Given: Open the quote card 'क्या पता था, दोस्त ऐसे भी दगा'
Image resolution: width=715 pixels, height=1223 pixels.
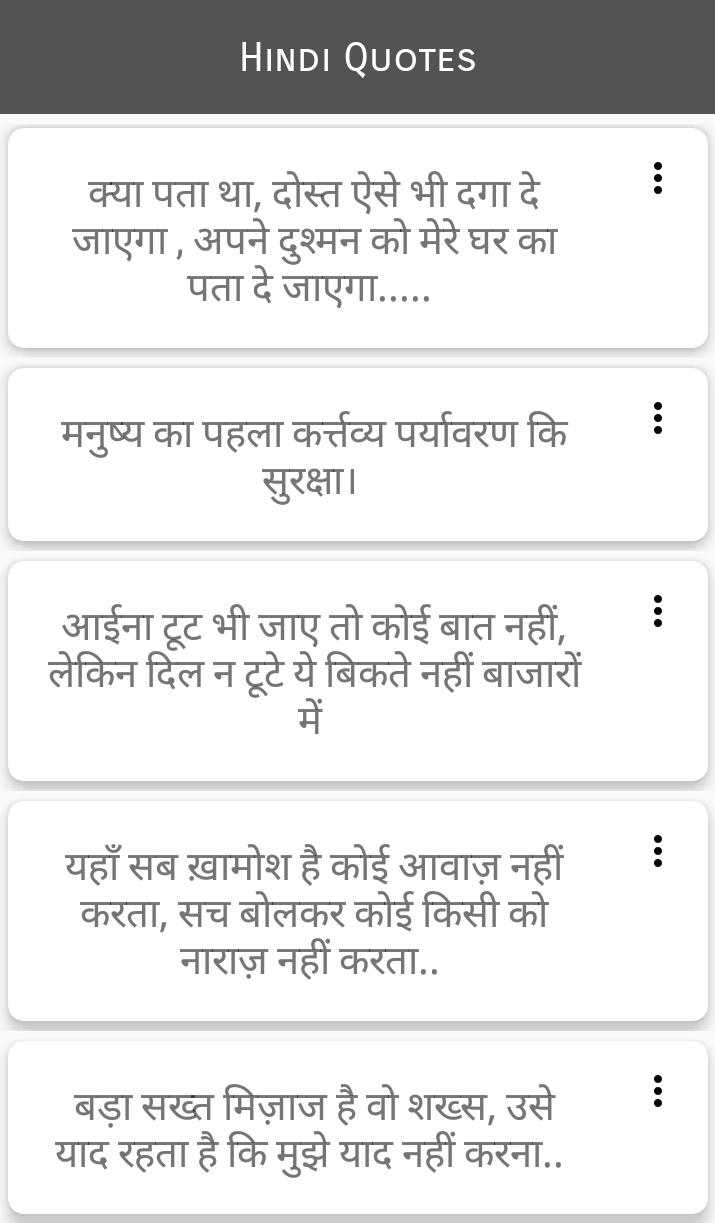Looking at the screenshot, I should pyautogui.click(x=315, y=240).
